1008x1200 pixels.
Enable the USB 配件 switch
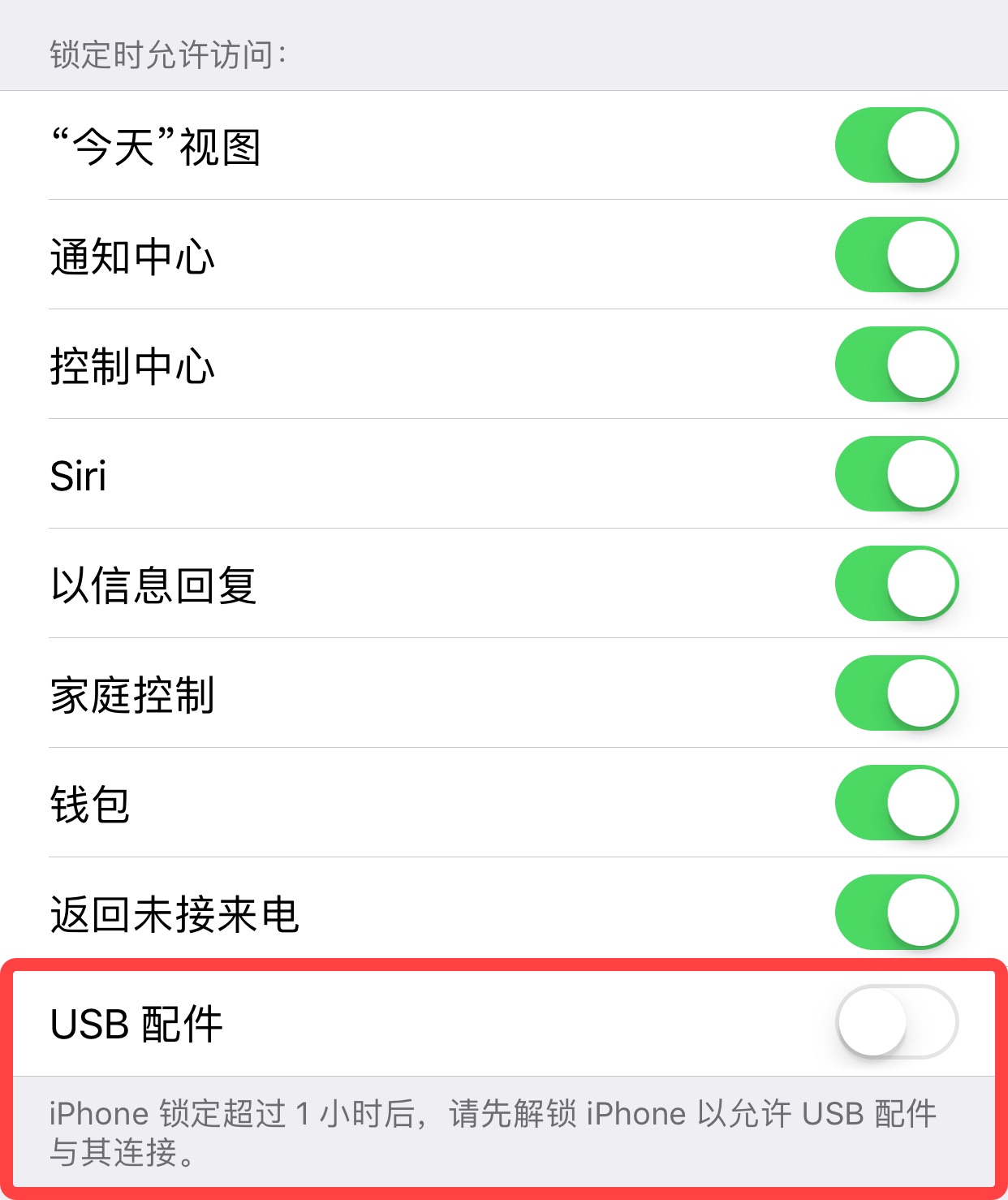click(x=897, y=1022)
